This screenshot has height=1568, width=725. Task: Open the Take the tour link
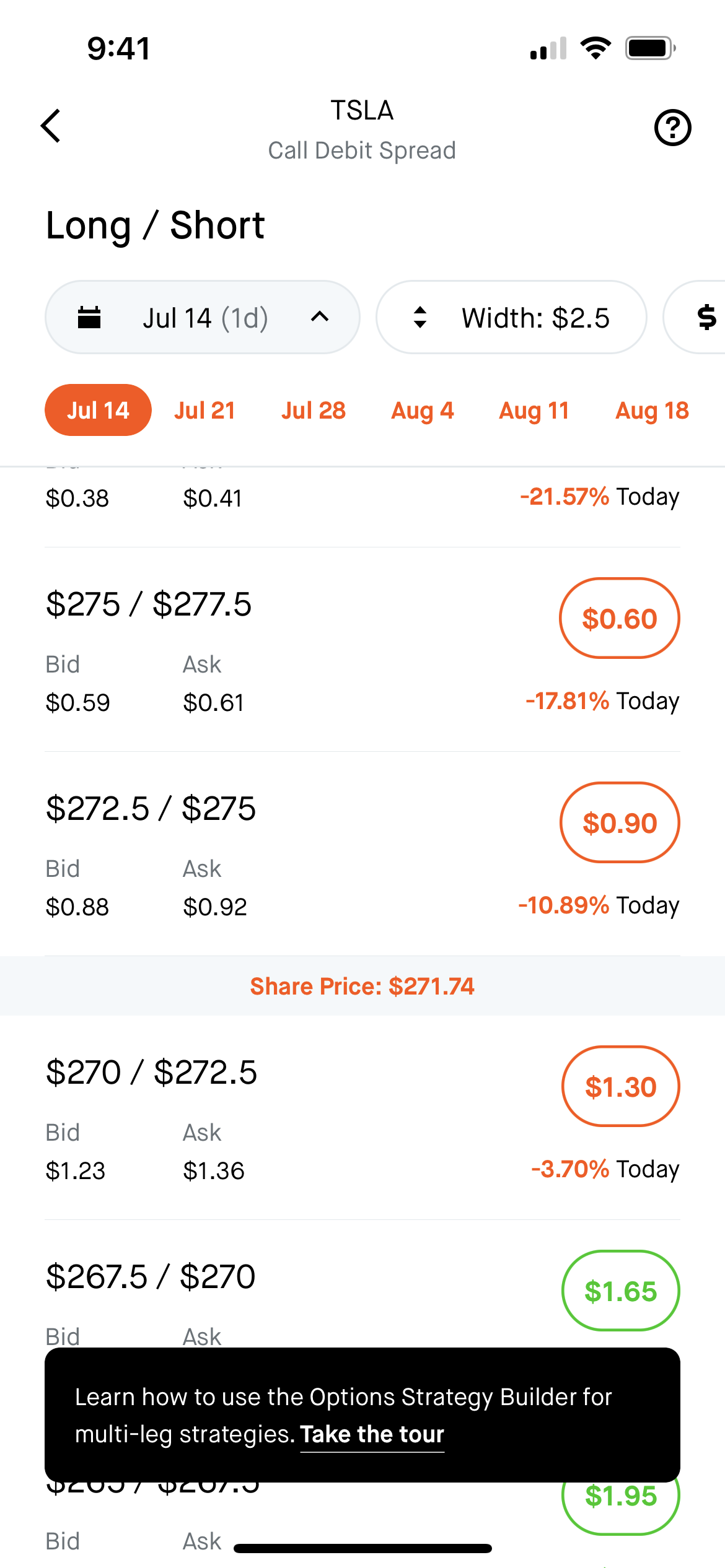(x=372, y=1435)
